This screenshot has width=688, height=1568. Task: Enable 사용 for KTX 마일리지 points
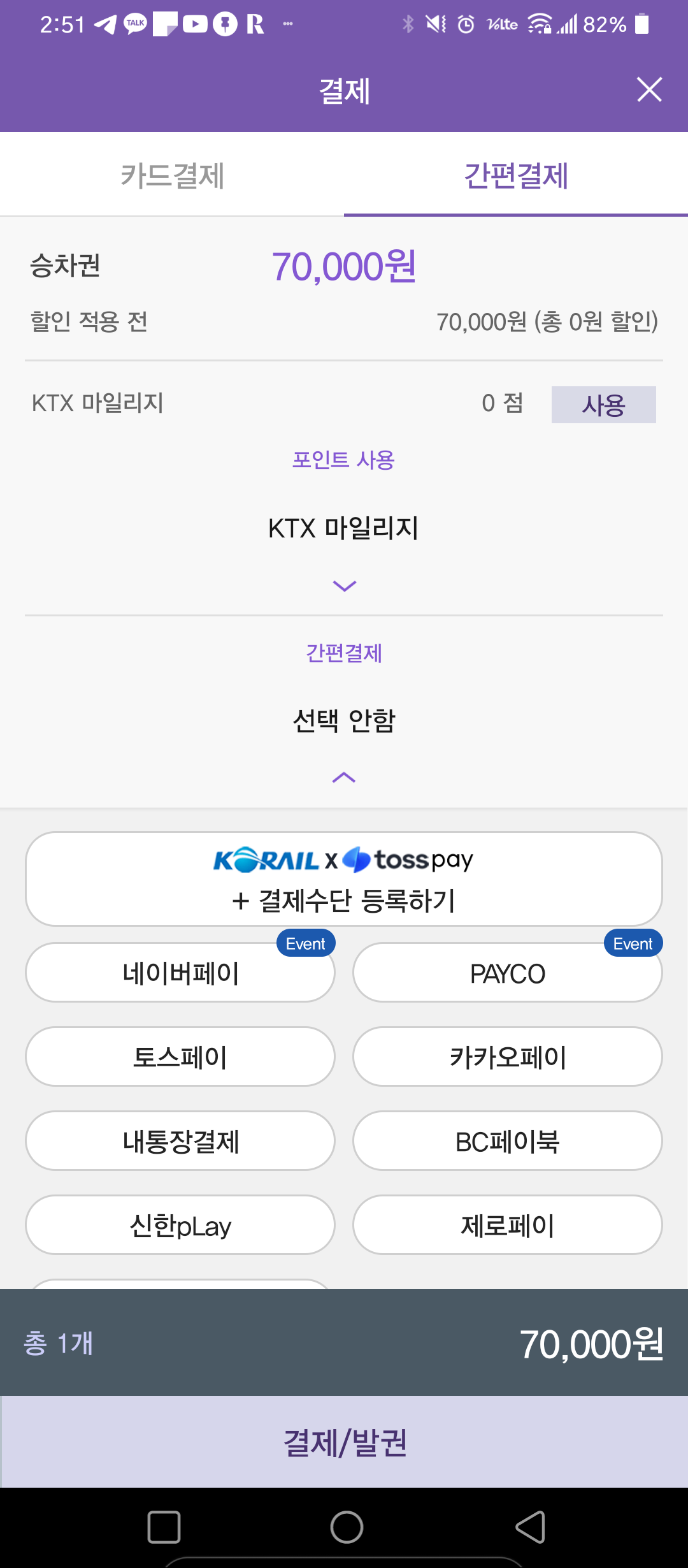603,404
